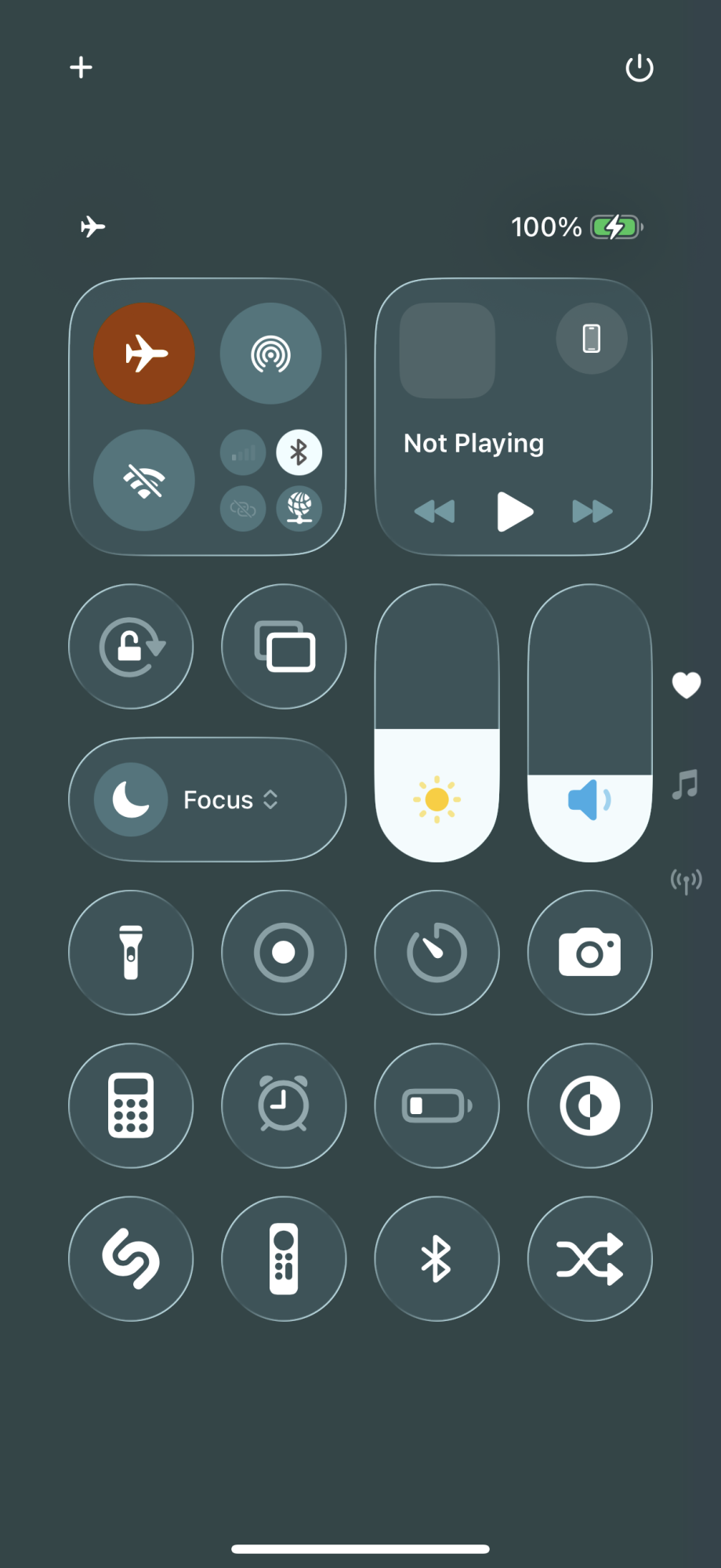Viewport: 721px width, 1568px height.
Task: Toggle Low Power Mode
Action: point(437,1105)
